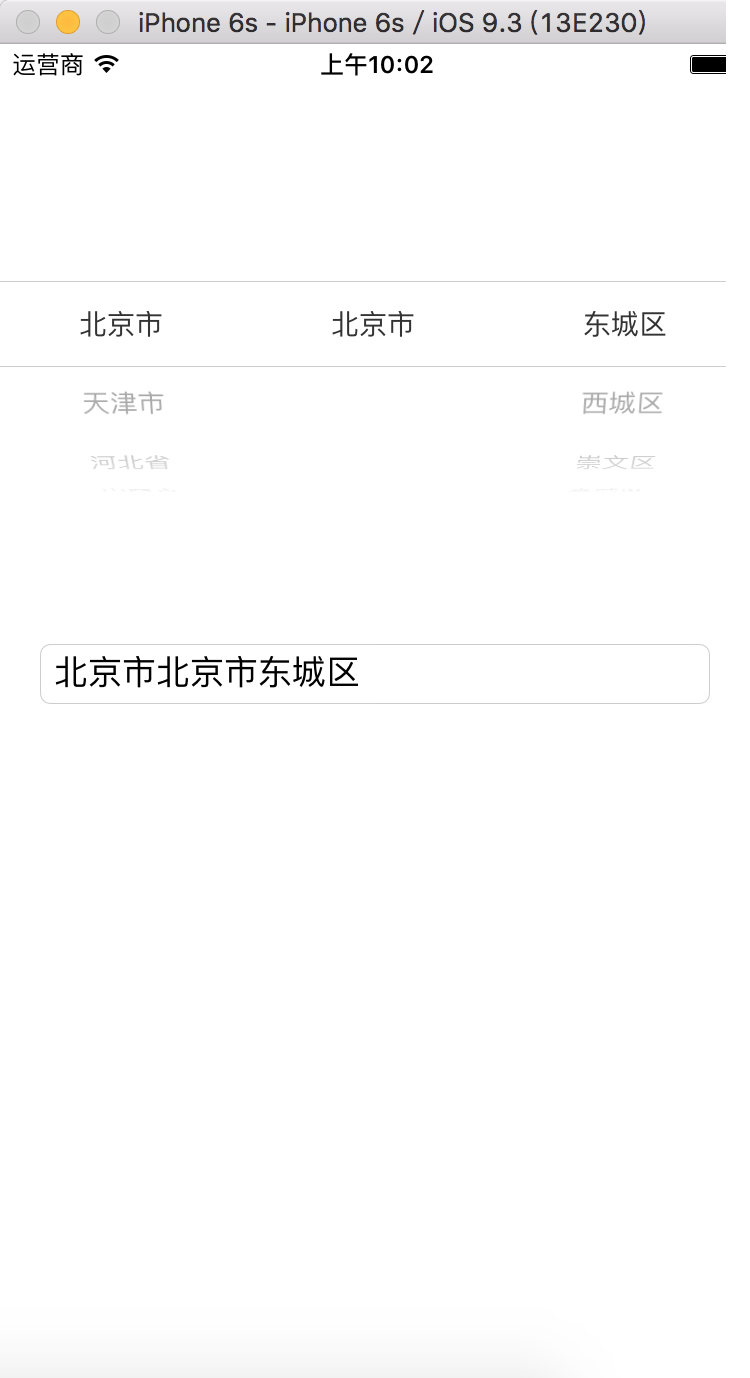Click the address text field showing 北京市北京市东城区
This screenshot has height=1378, width=750.
(x=374, y=674)
